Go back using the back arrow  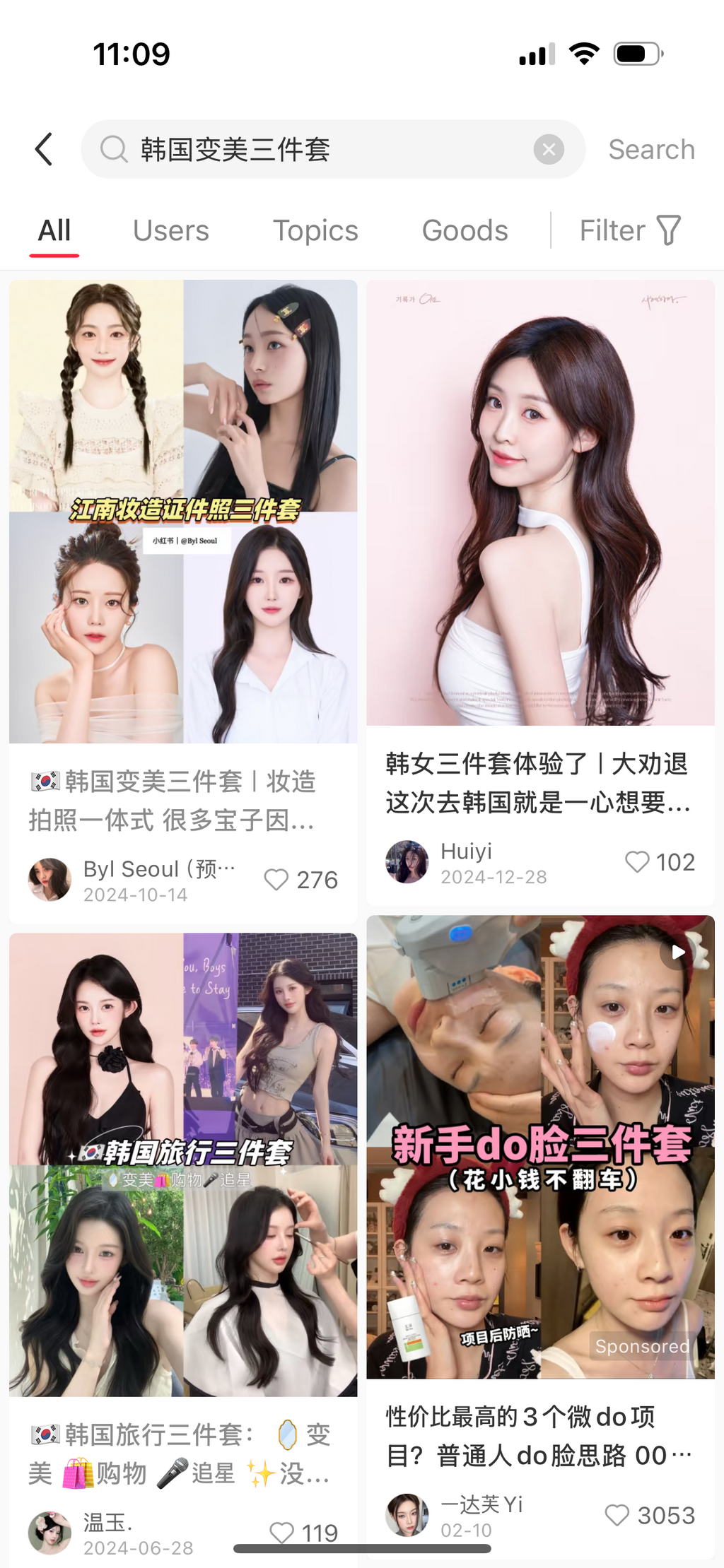pos(44,149)
